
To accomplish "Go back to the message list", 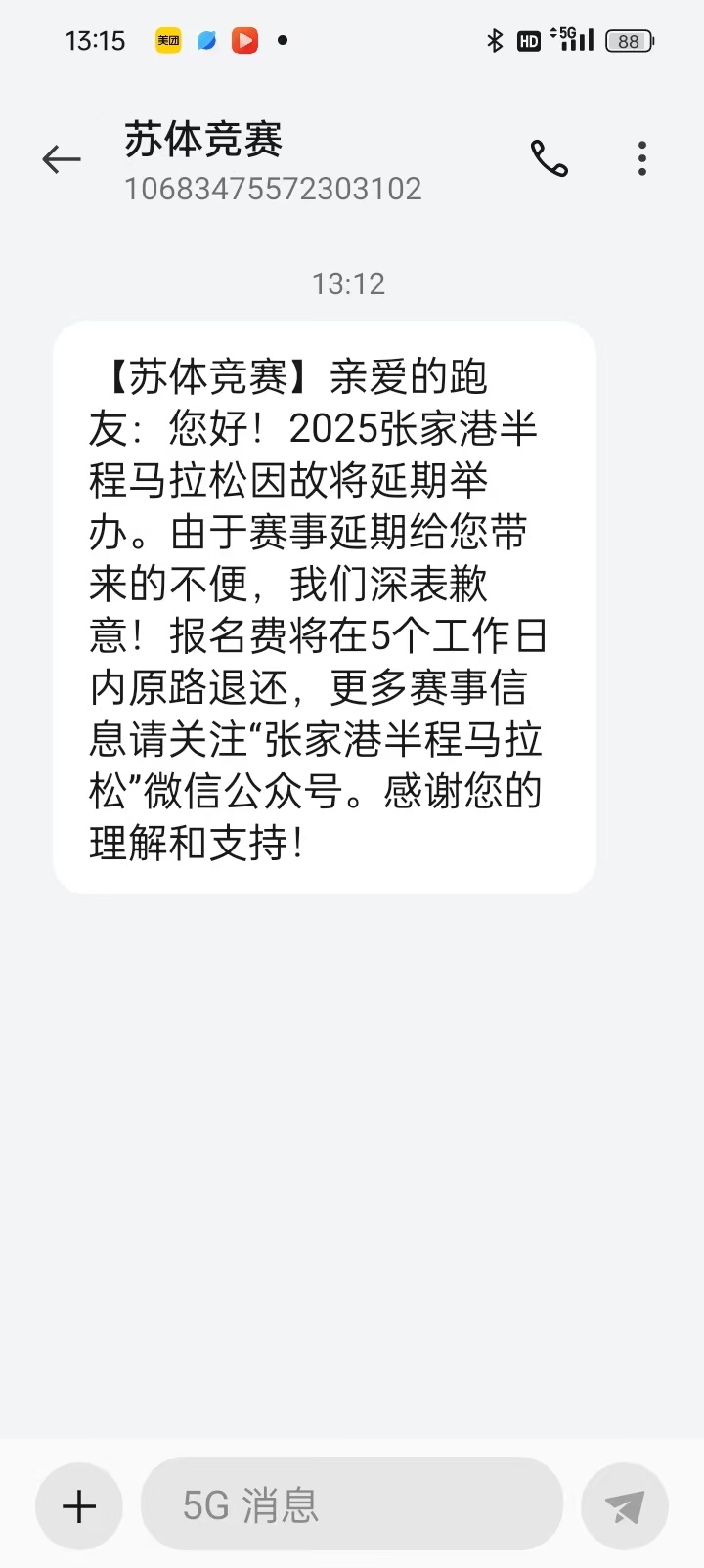I will [61, 159].
